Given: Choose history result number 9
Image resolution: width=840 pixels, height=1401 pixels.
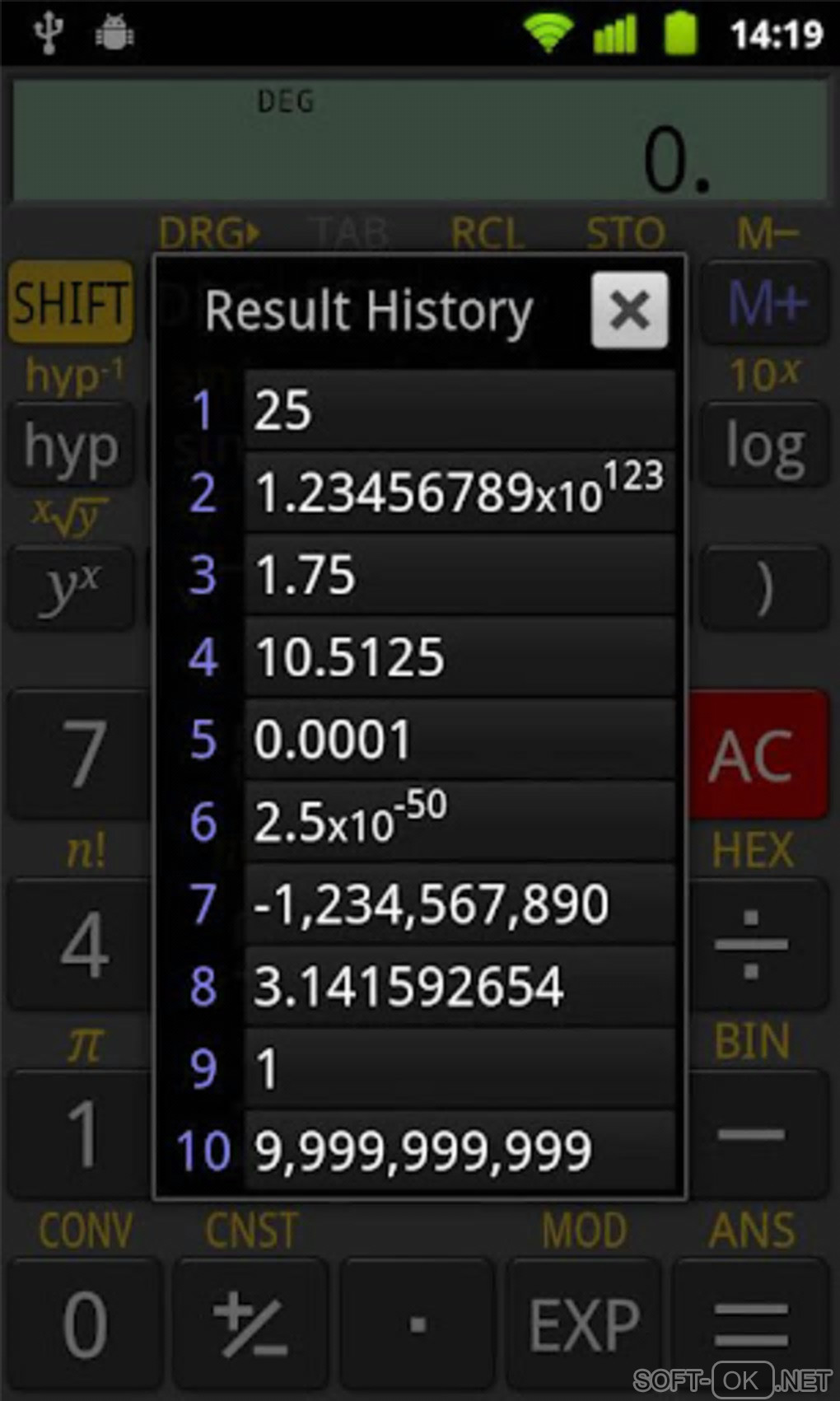Looking at the screenshot, I should [x=459, y=1068].
